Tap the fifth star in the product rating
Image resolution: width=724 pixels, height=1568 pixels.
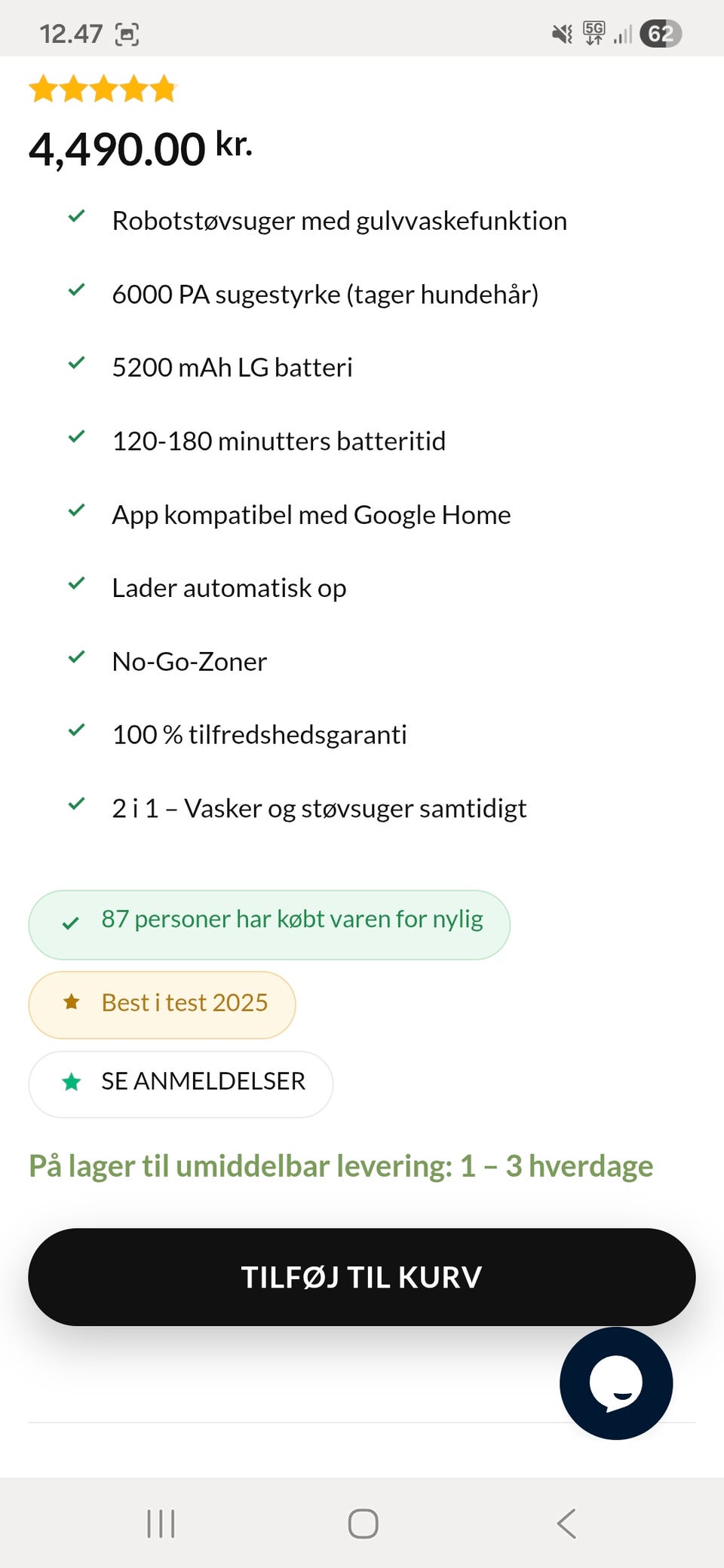pos(161,89)
